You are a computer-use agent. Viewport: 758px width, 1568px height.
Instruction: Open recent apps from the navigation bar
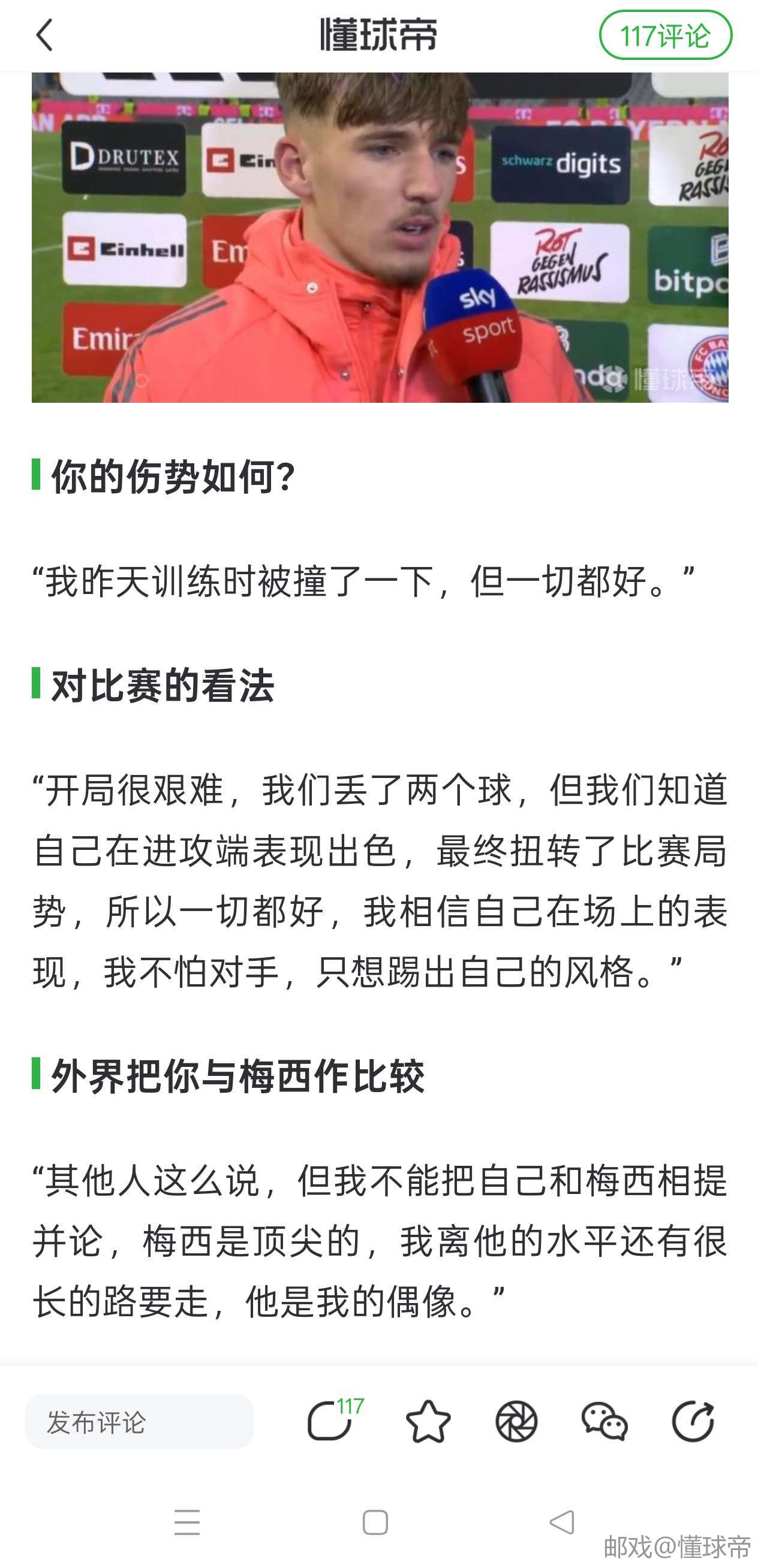pyautogui.click(x=187, y=1522)
